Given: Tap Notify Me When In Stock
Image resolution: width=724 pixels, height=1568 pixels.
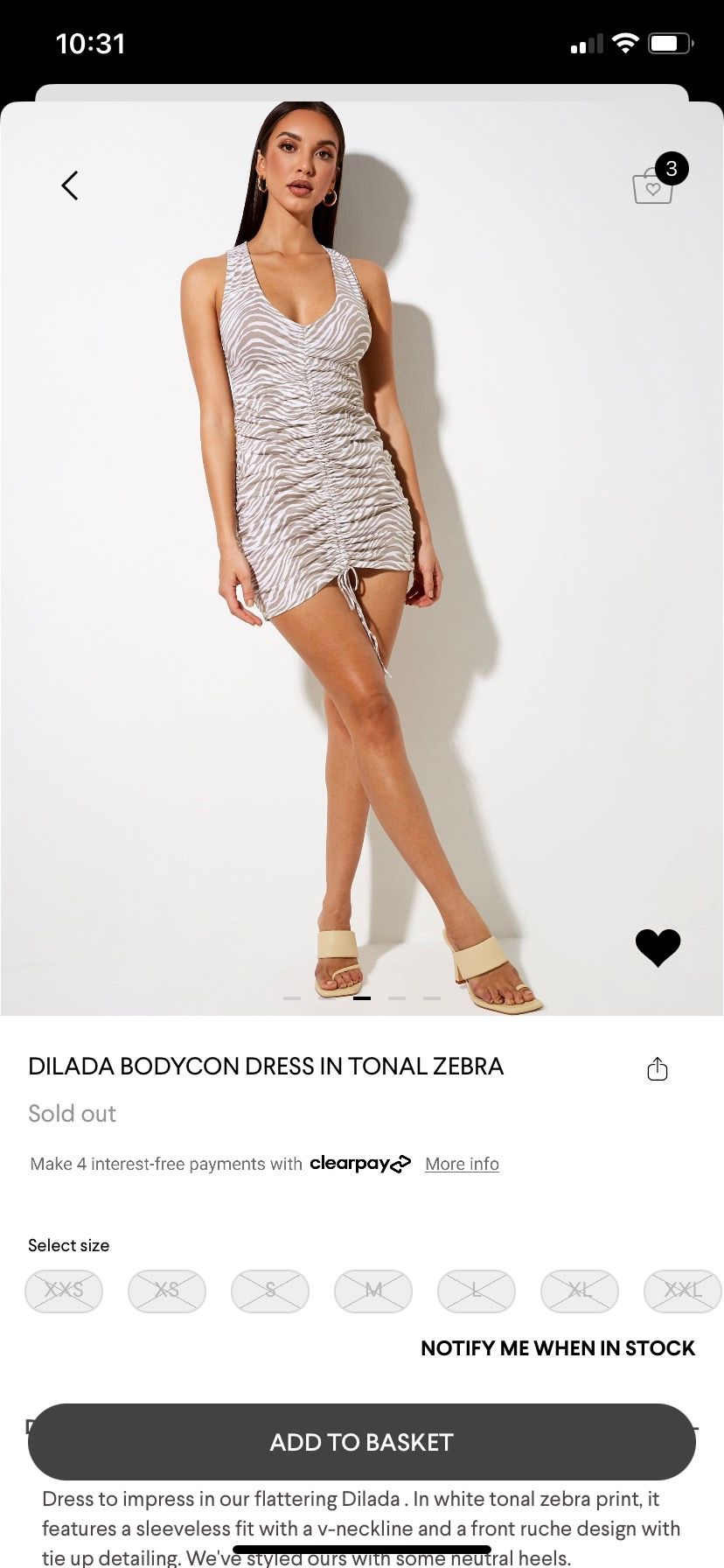Looking at the screenshot, I should coord(558,1348).
